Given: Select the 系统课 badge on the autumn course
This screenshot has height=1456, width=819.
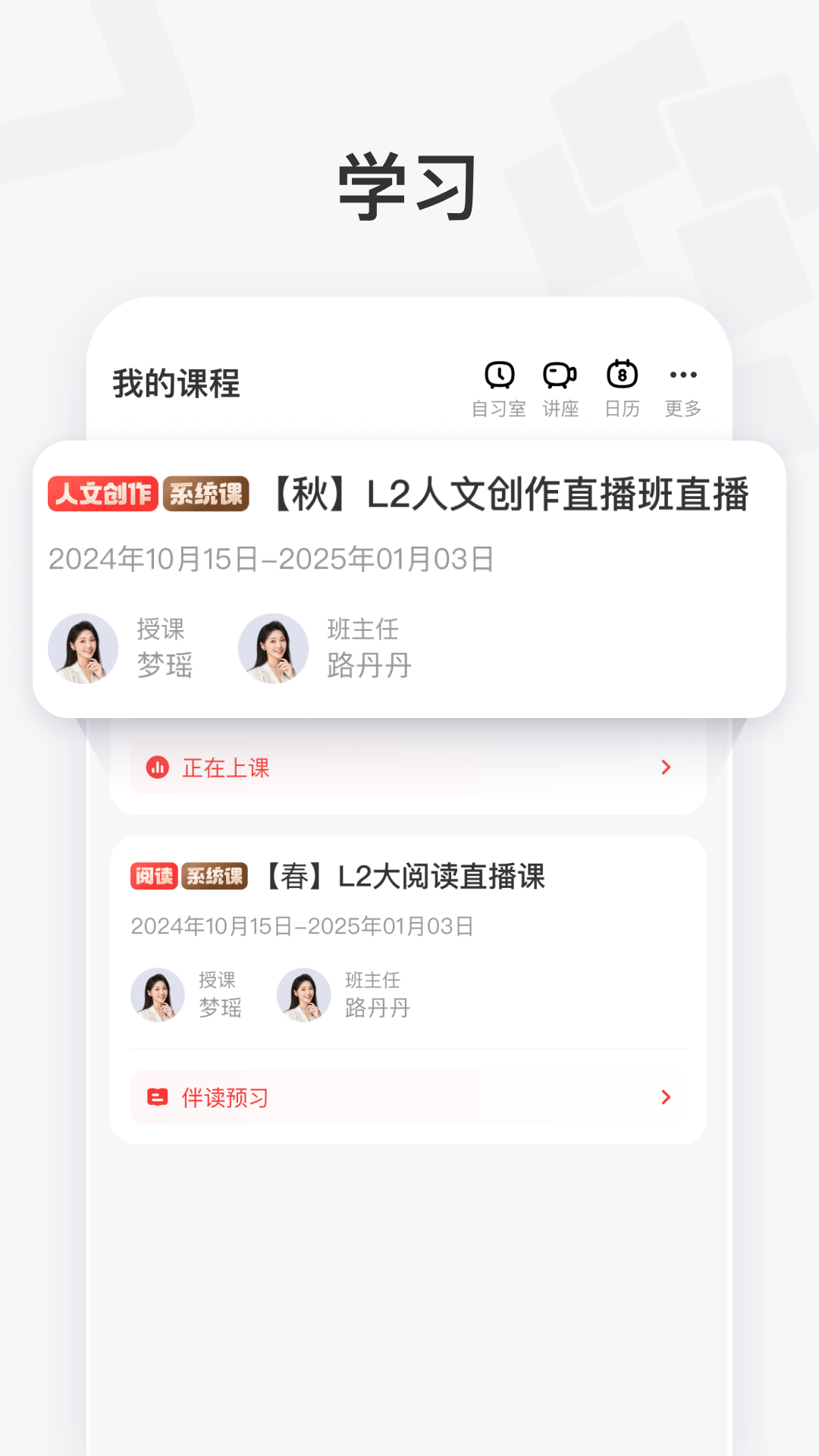Looking at the screenshot, I should tap(208, 494).
